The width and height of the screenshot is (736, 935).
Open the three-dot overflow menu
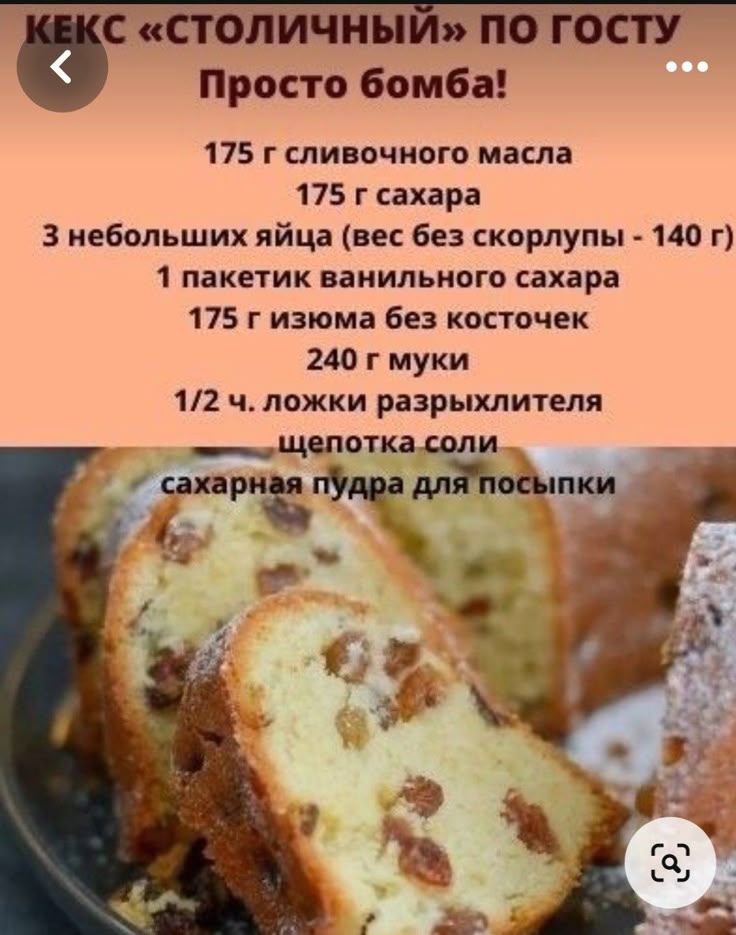(686, 67)
